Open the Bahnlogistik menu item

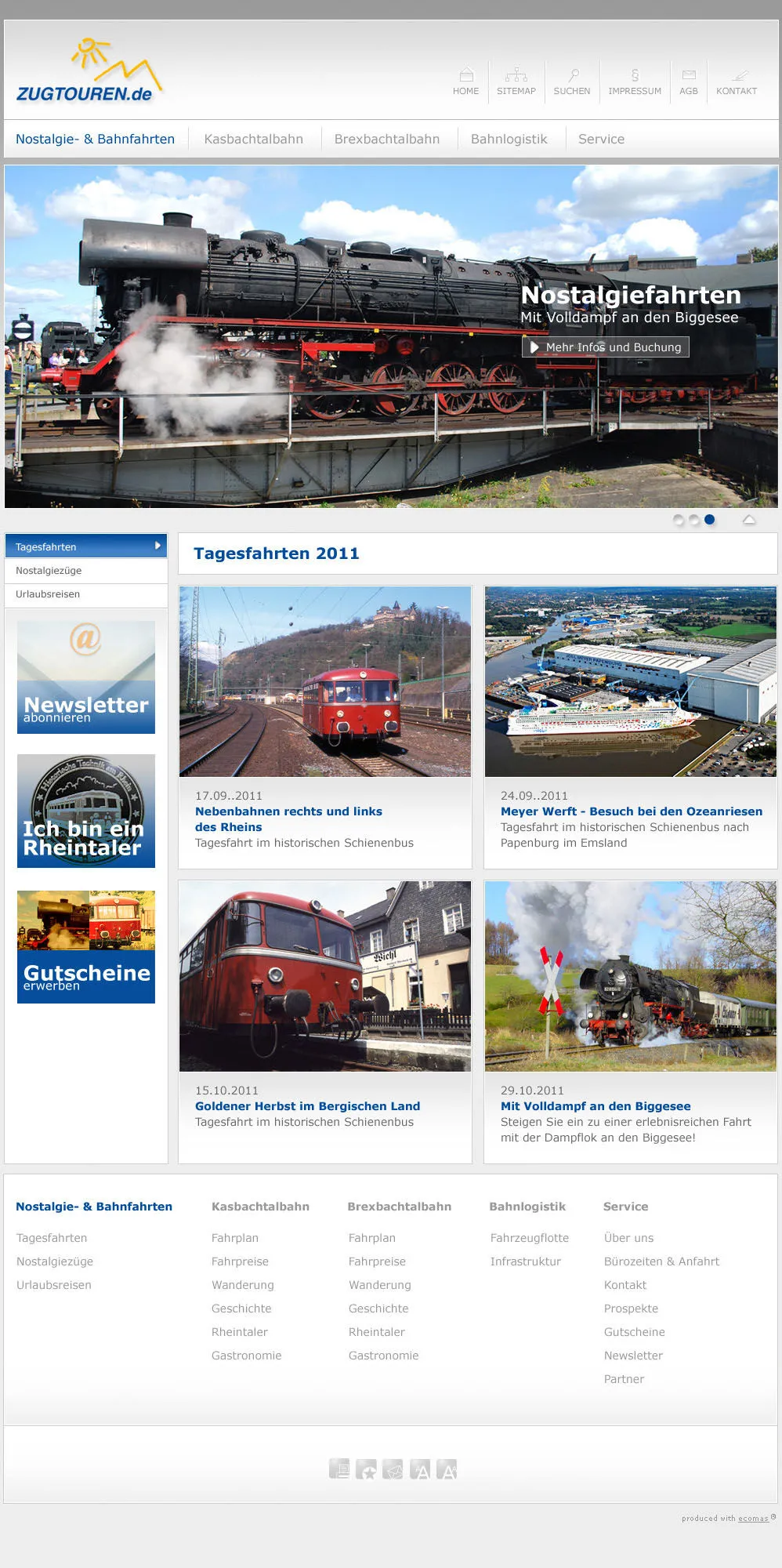coord(509,139)
